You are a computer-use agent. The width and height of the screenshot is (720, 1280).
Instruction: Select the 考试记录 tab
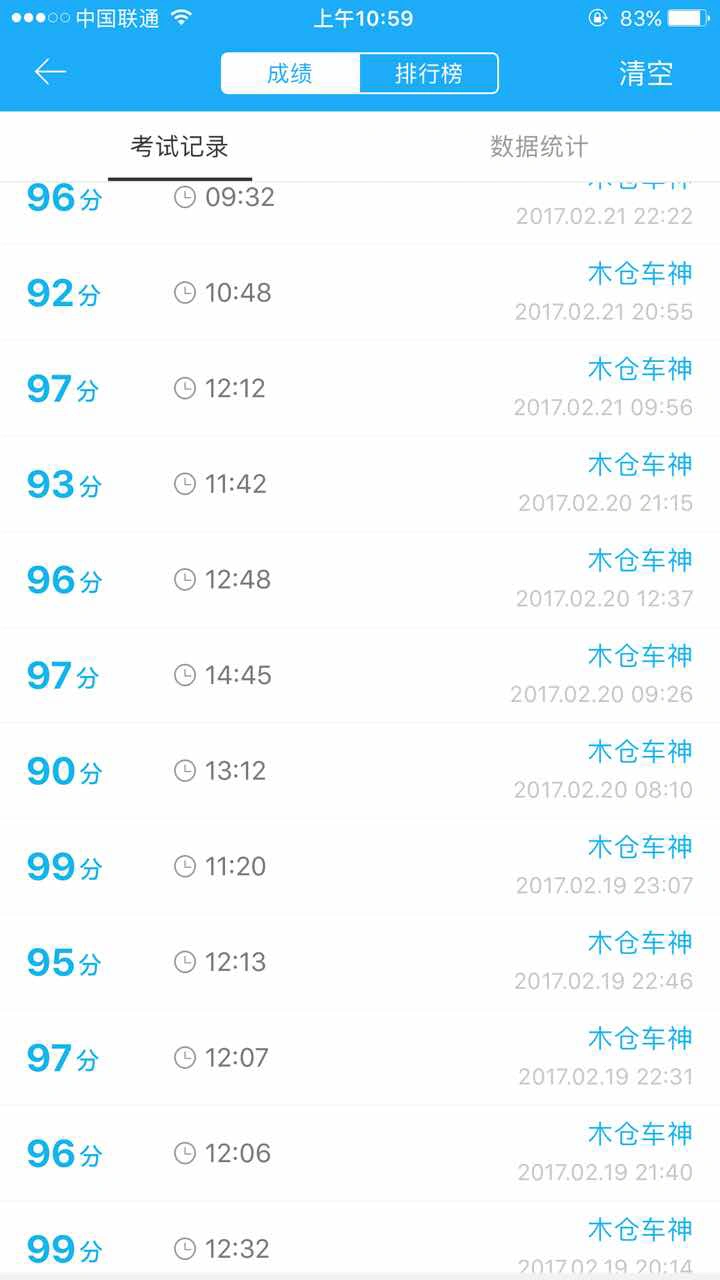pos(180,147)
